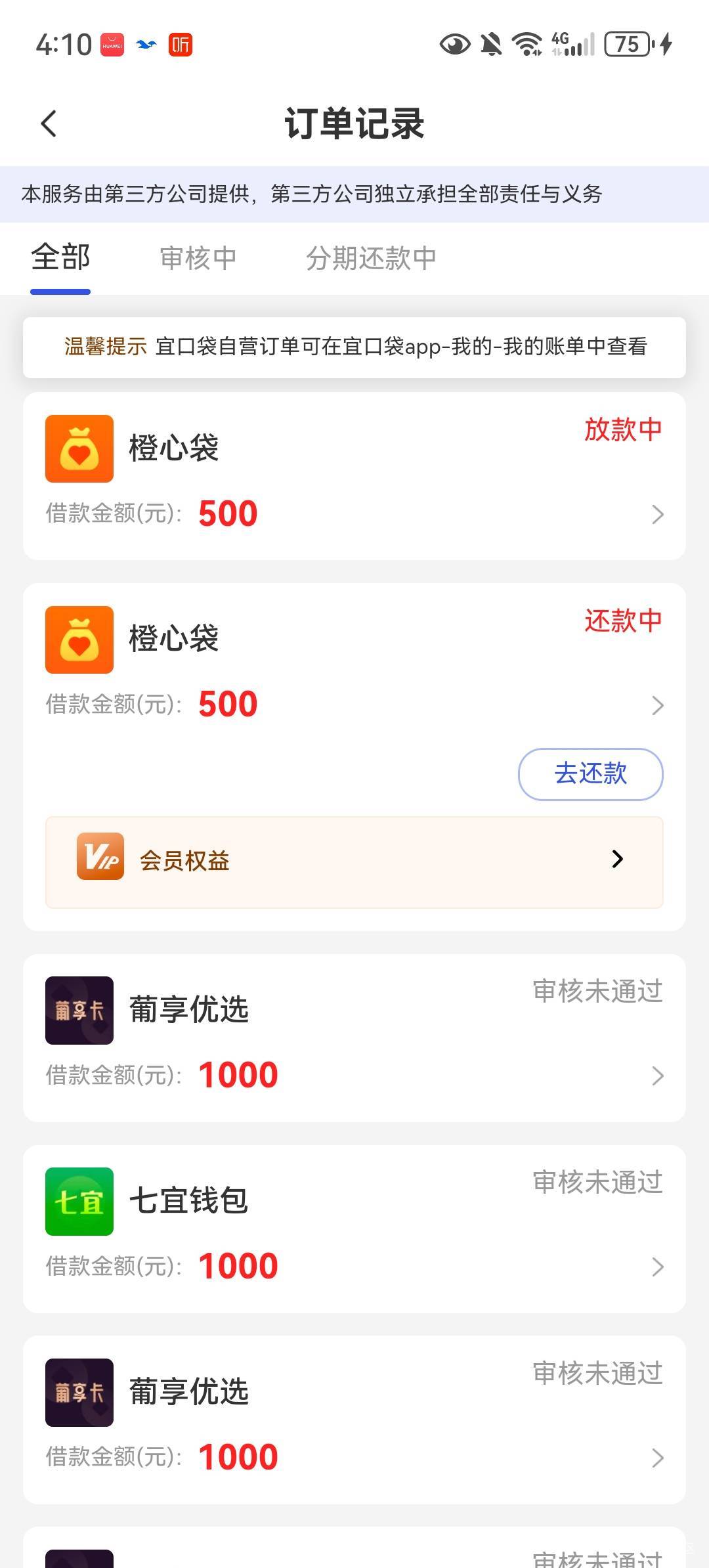Open 会员权益 VIP benefits
The width and height of the screenshot is (709, 1568).
click(354, 861)
